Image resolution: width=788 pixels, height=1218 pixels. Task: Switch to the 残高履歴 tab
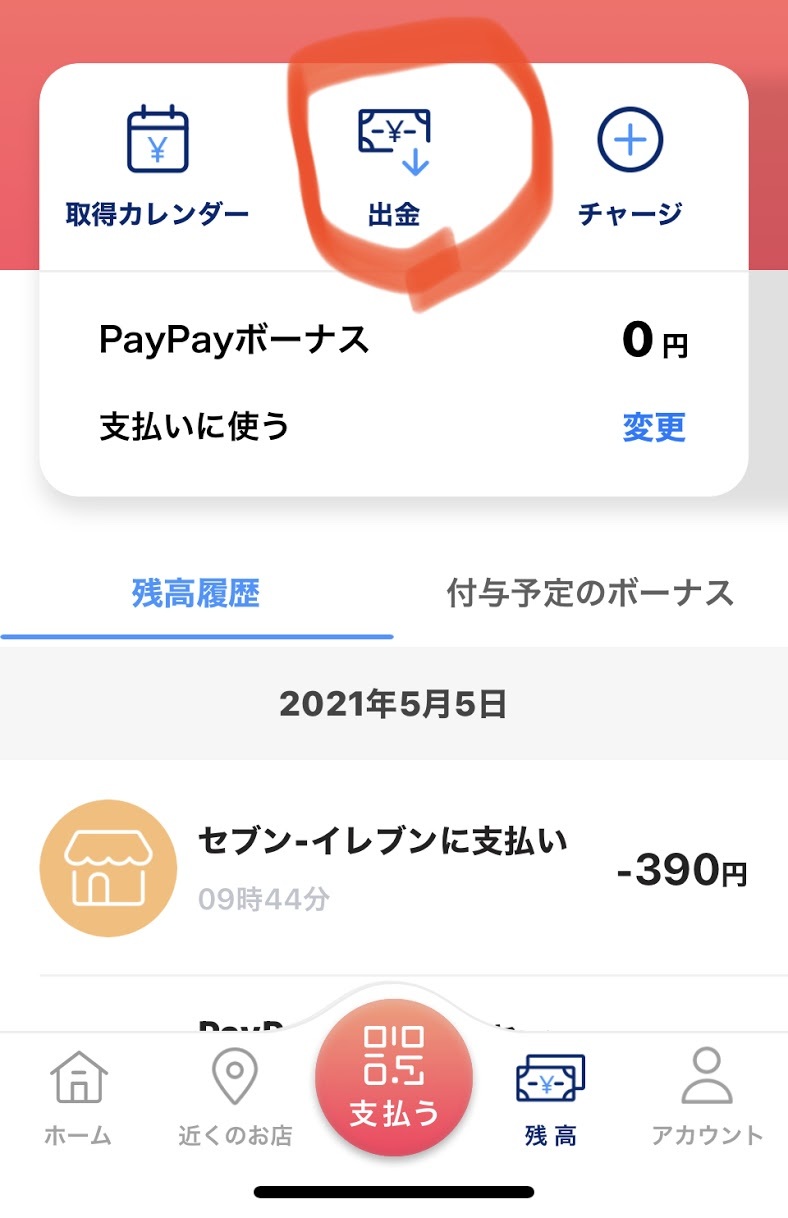[196, 594]
